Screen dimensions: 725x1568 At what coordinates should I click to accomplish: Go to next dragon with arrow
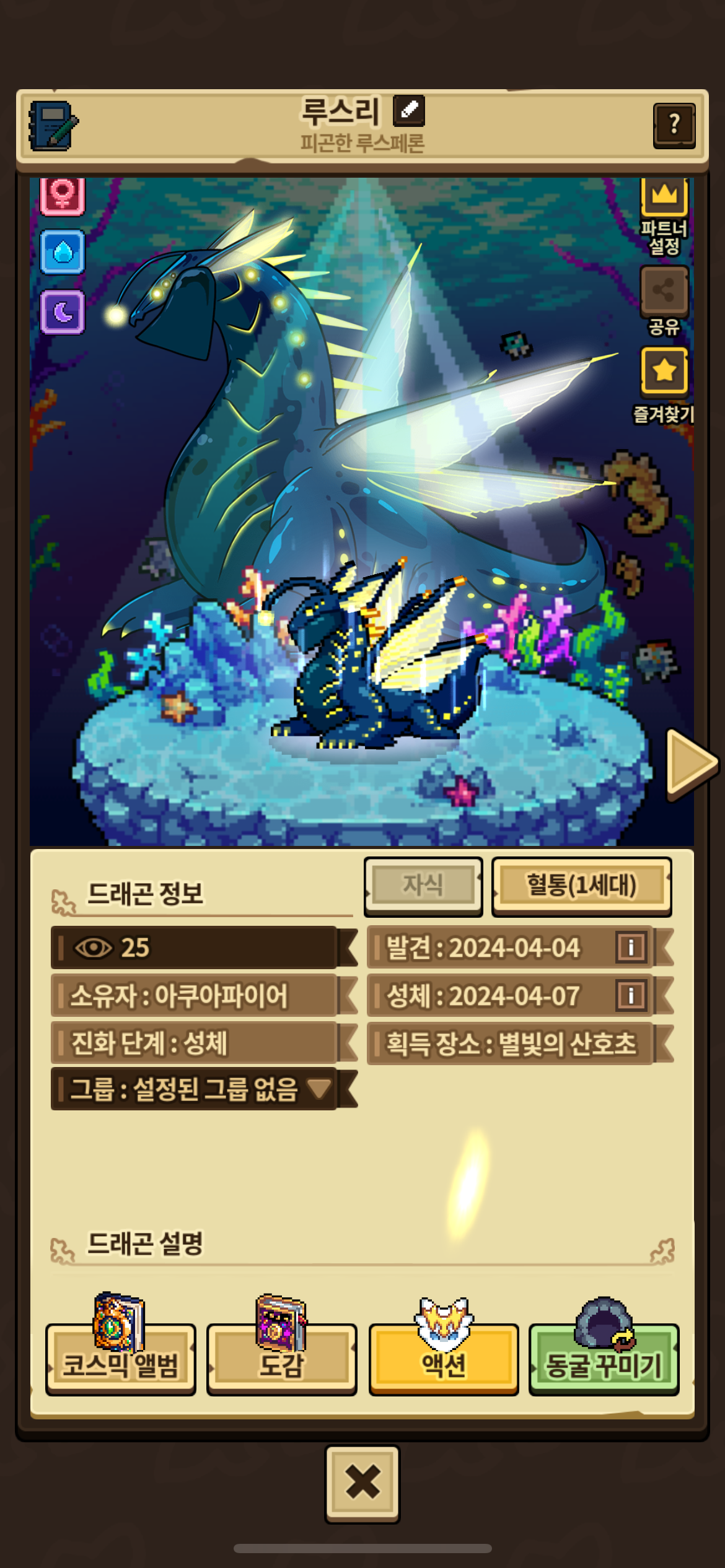(x=690, y=763)
